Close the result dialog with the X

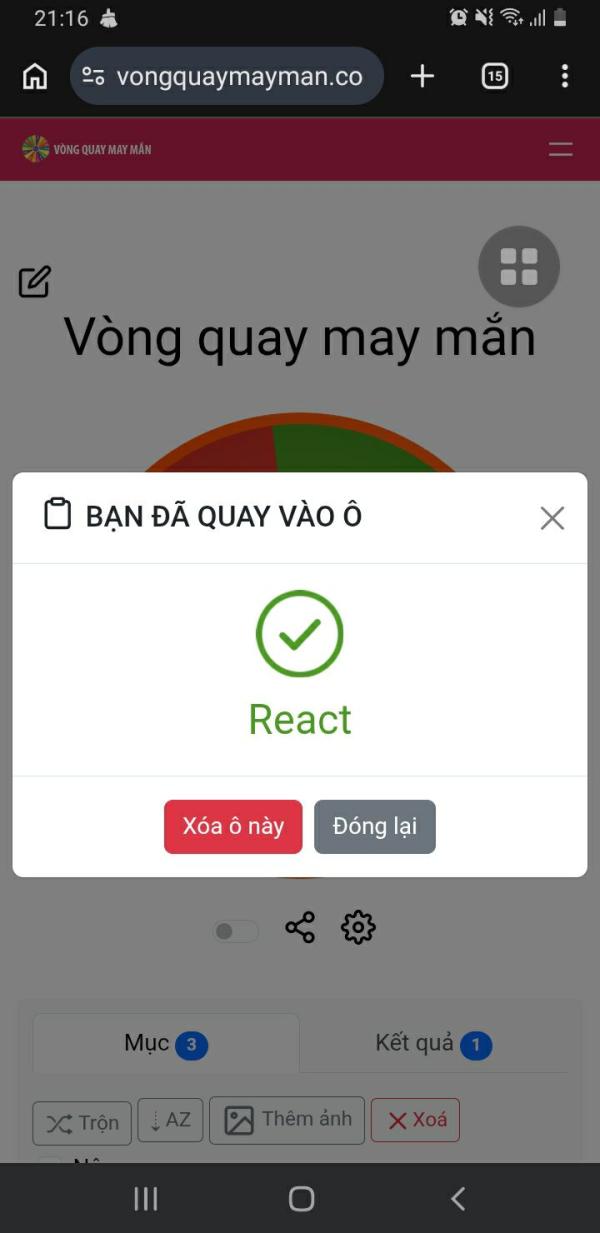coord(552,518)
